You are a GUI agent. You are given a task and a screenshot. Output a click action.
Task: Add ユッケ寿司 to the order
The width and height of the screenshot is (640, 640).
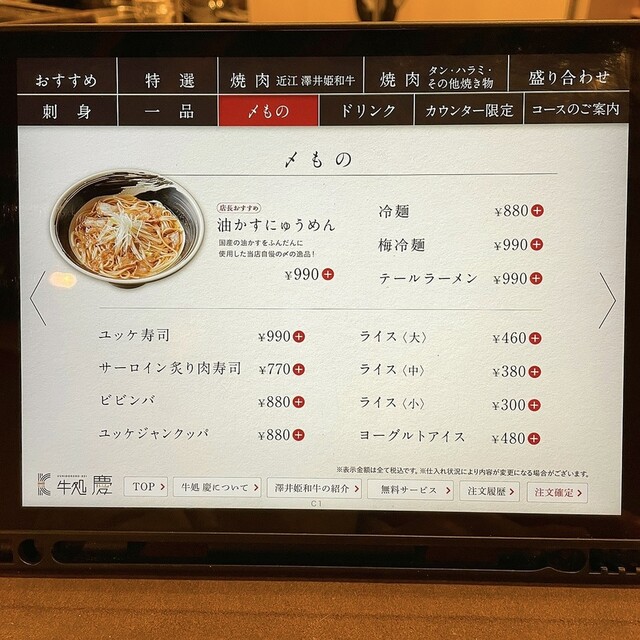(x=299, y=337)
